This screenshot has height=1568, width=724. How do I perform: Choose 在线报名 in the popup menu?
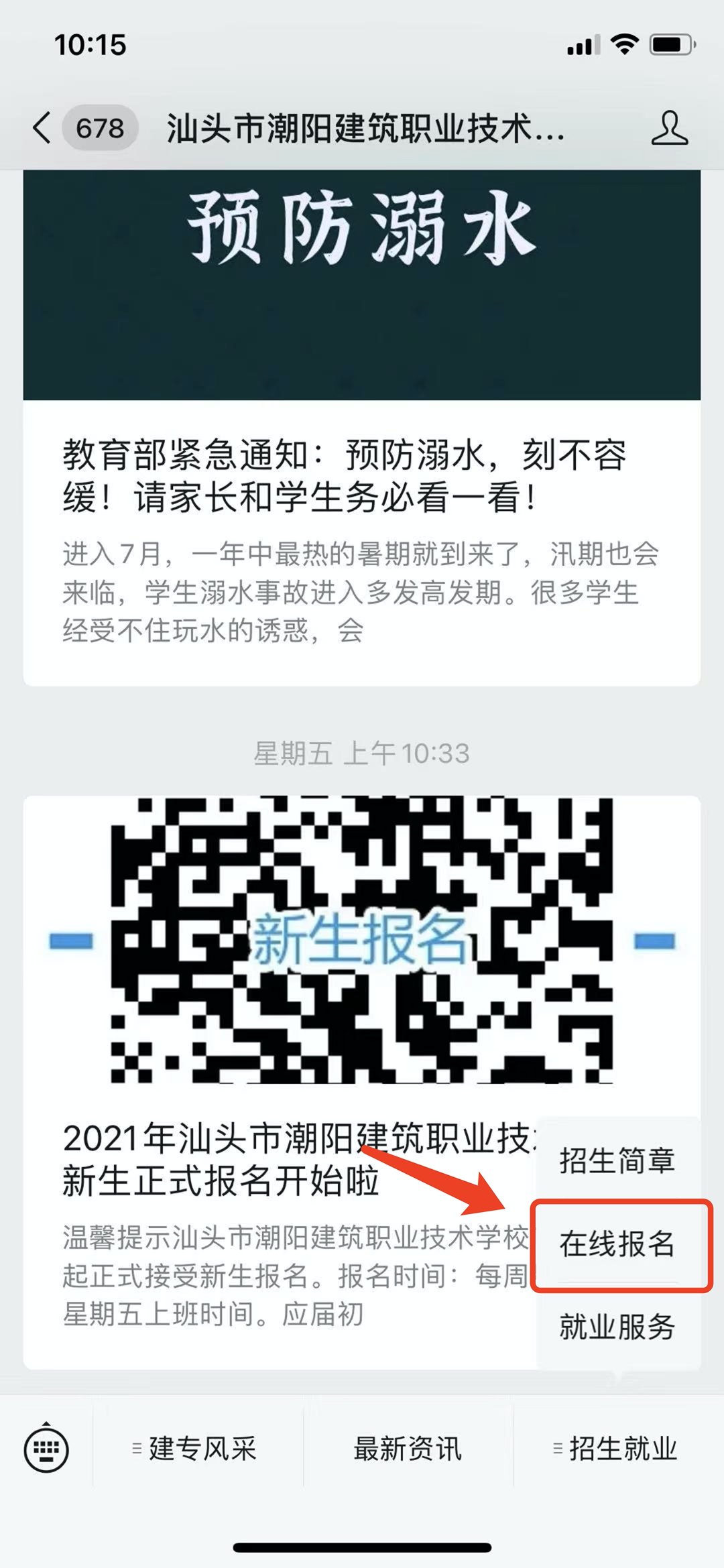pos(617,1244)
